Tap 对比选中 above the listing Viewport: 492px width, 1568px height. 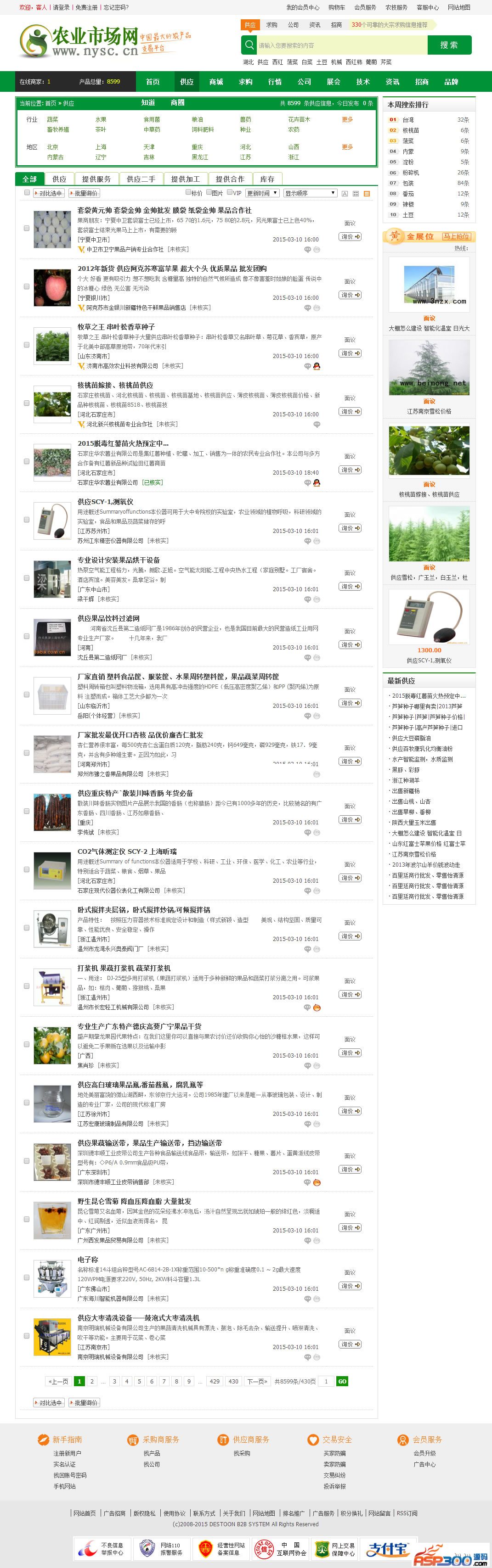coord(48,193)
